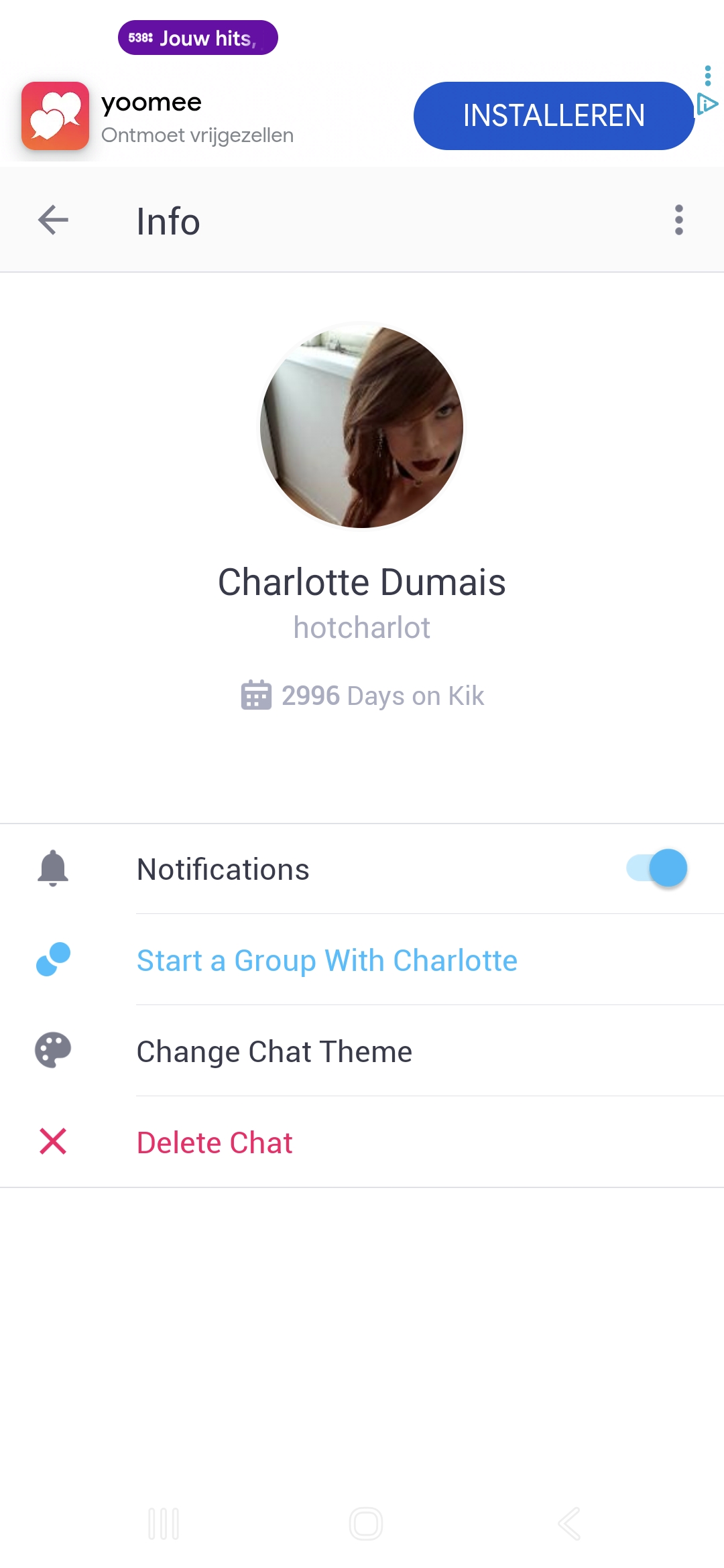Go back from the Info screen
This screenshot has height=1568, width=724.
pos(54,220)
